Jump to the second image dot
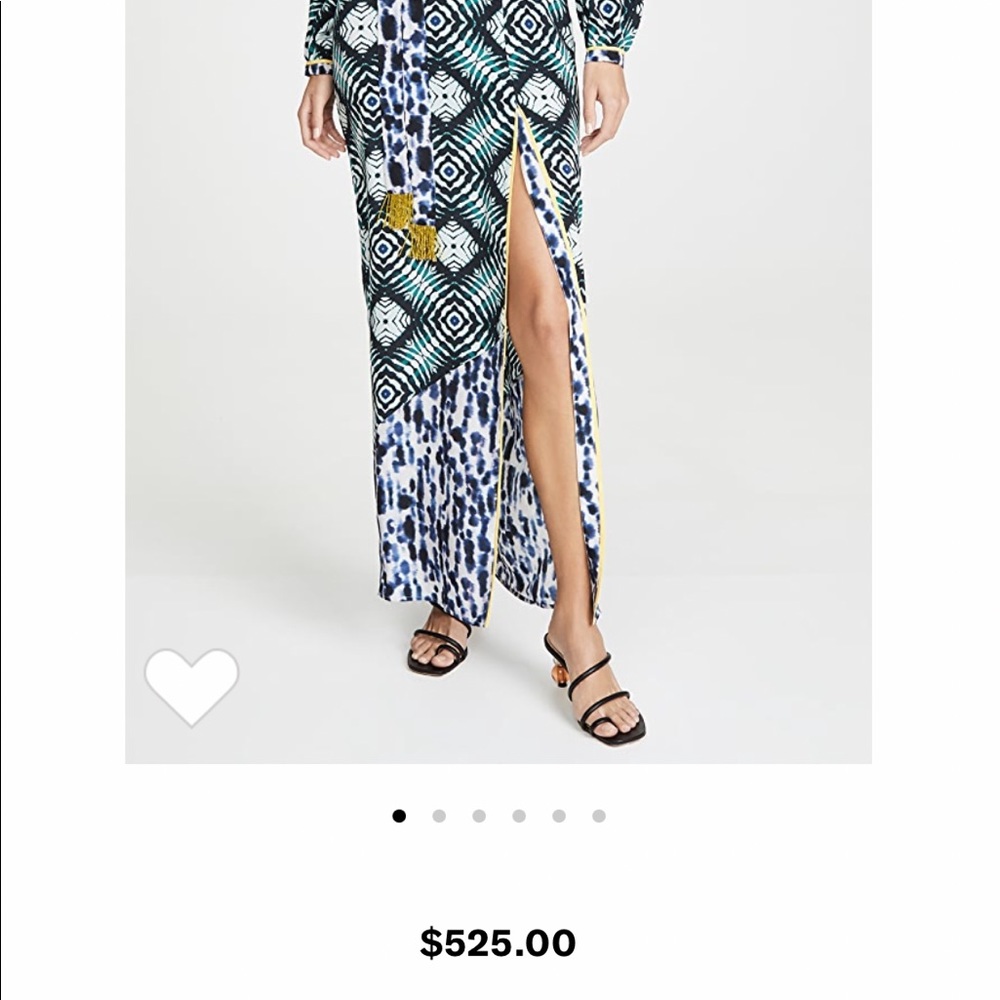 point(439,816)
